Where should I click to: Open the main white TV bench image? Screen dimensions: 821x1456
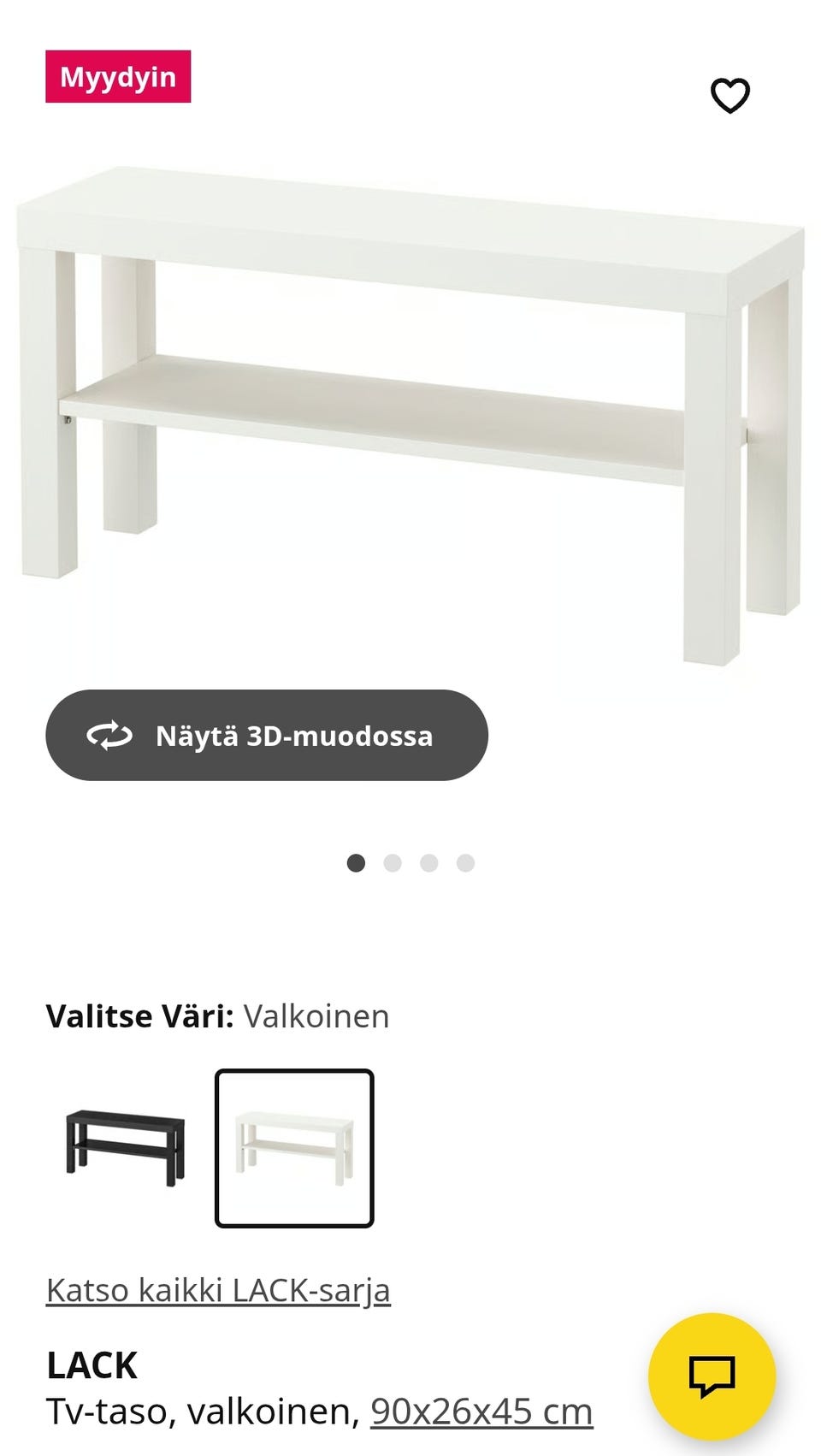410,411
